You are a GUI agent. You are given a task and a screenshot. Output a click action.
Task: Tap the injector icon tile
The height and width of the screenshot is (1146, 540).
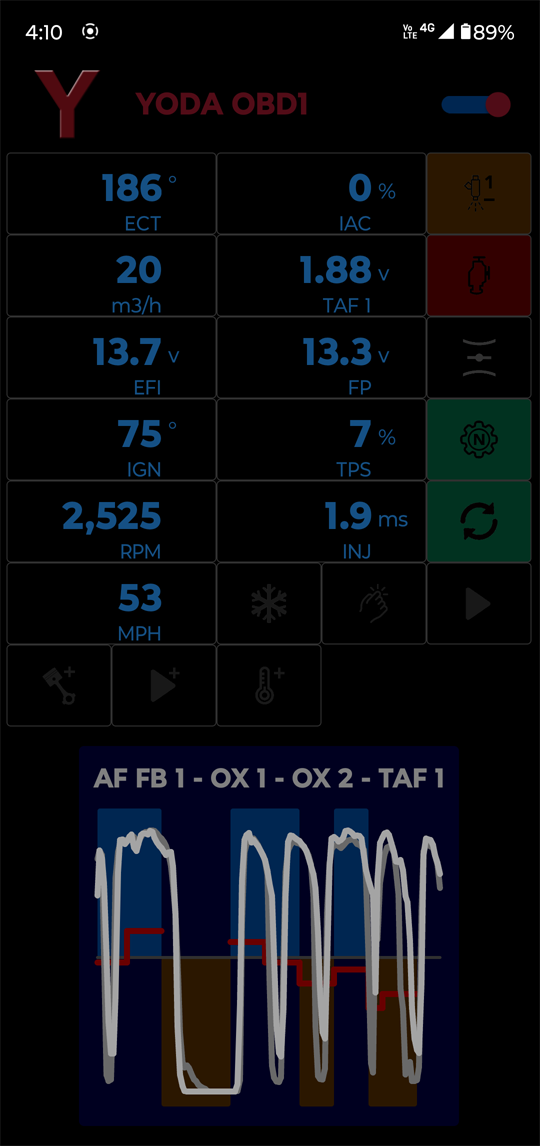479,194
